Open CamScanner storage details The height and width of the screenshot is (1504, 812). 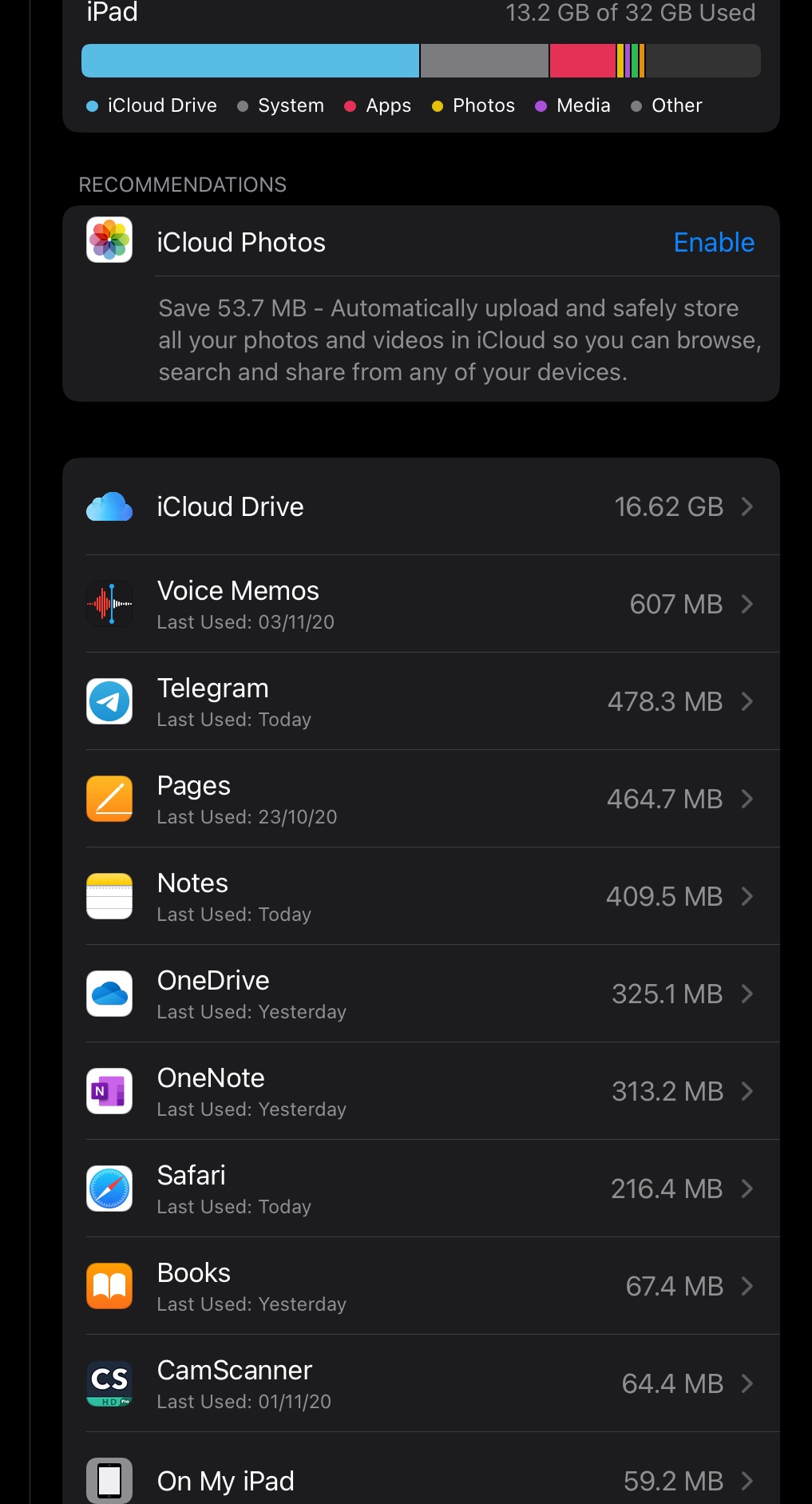421,1383
